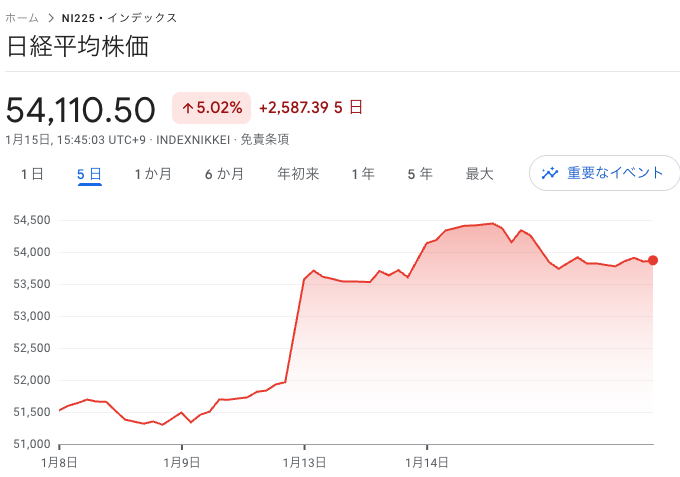Switch to the 1日 range tab
680x477 pixels.
(x=32, y=174)
